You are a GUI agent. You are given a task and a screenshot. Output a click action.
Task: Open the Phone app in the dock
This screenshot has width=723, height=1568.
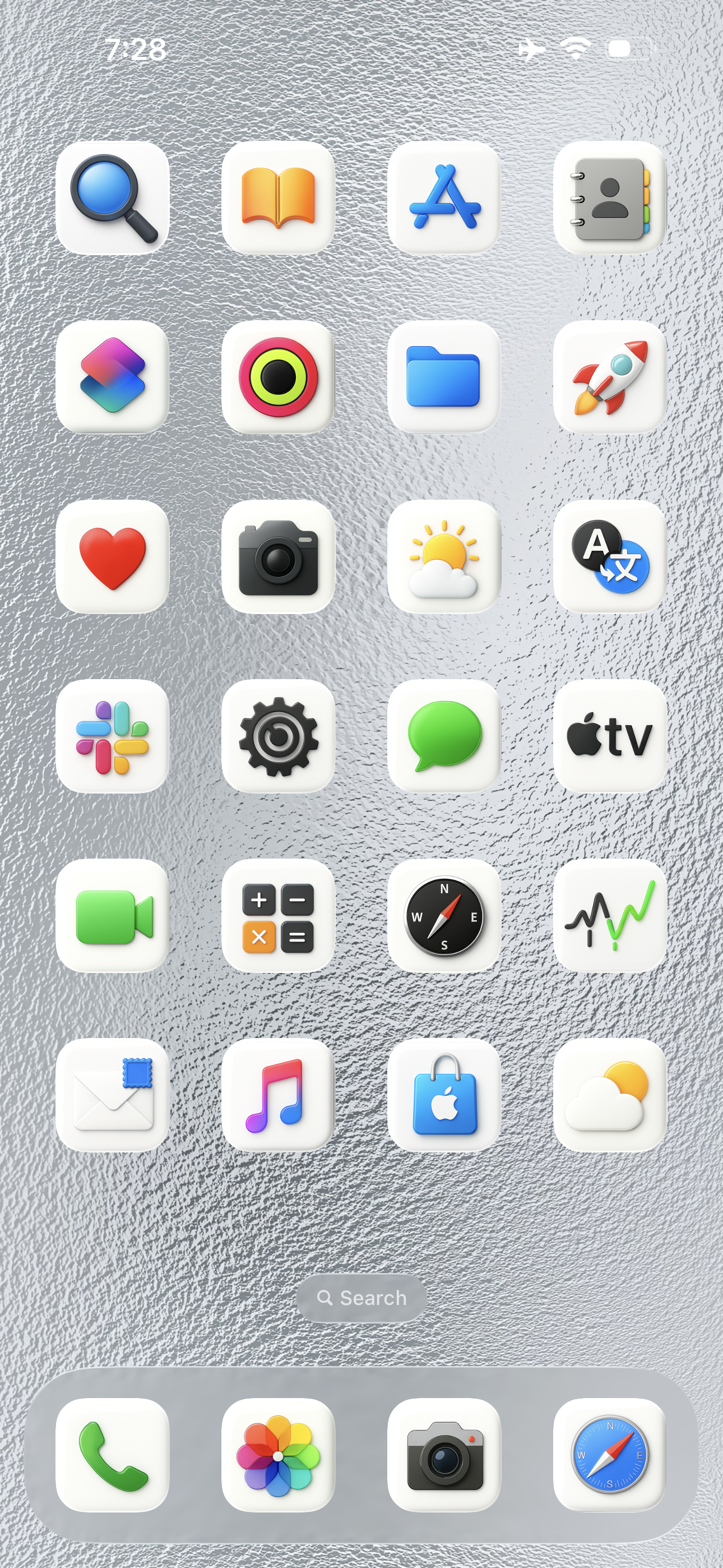pos(113,1455)
